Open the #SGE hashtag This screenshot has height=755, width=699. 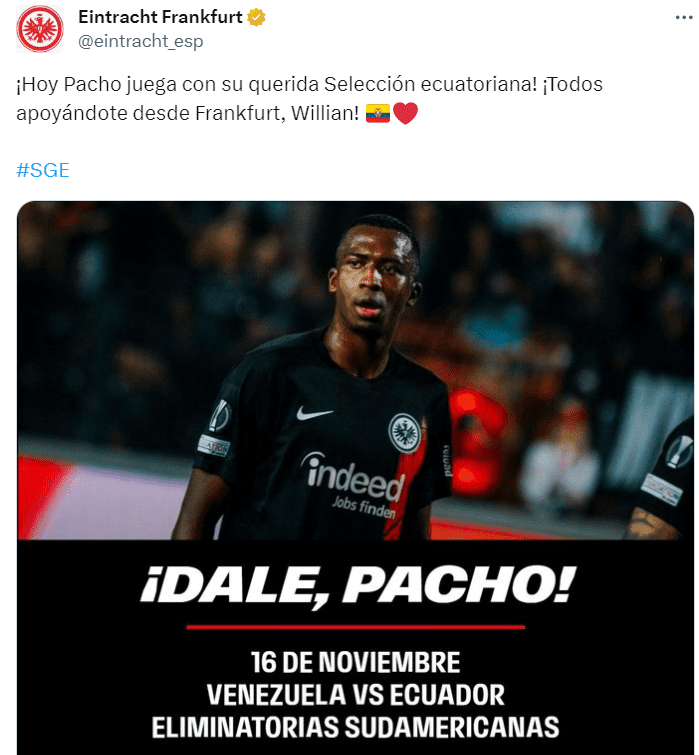pos(43,170)
